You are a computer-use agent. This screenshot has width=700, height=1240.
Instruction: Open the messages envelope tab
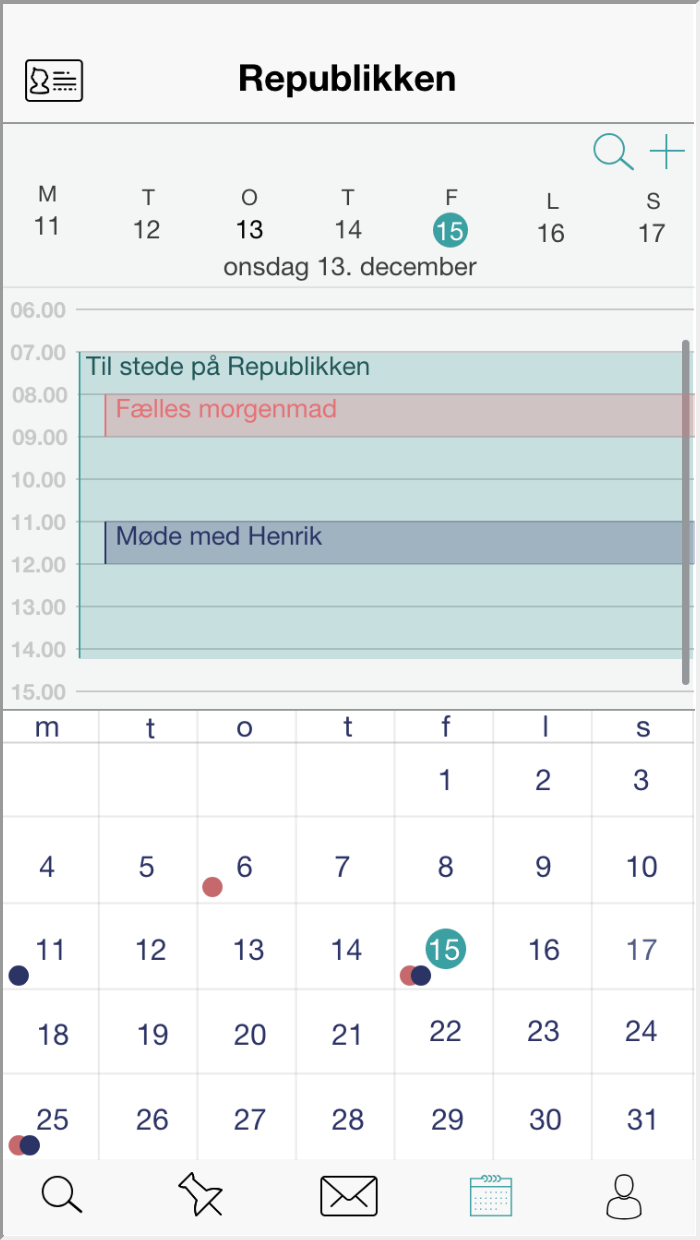point(349,1196)
